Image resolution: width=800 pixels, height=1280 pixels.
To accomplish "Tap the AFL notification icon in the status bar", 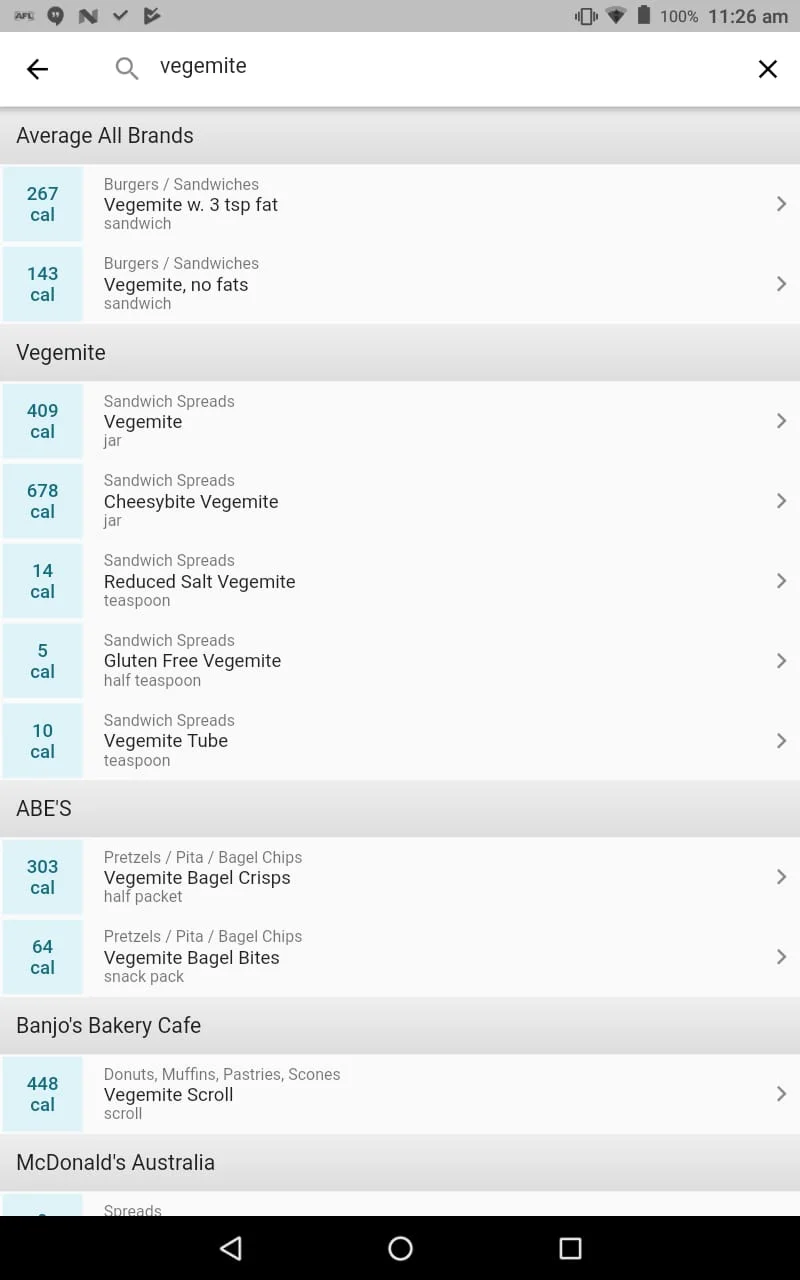I will [x=22, y=16].
